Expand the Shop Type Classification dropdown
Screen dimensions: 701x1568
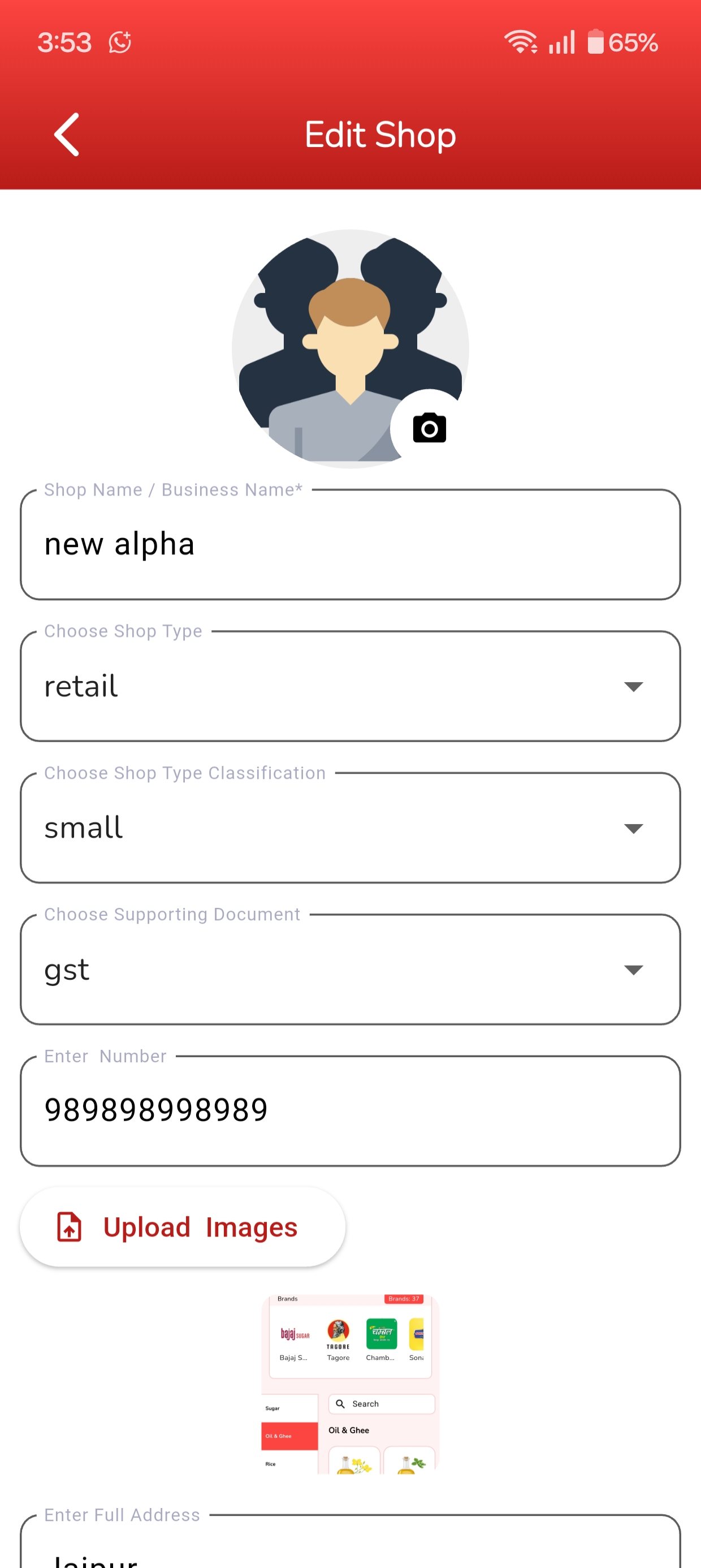350,828
